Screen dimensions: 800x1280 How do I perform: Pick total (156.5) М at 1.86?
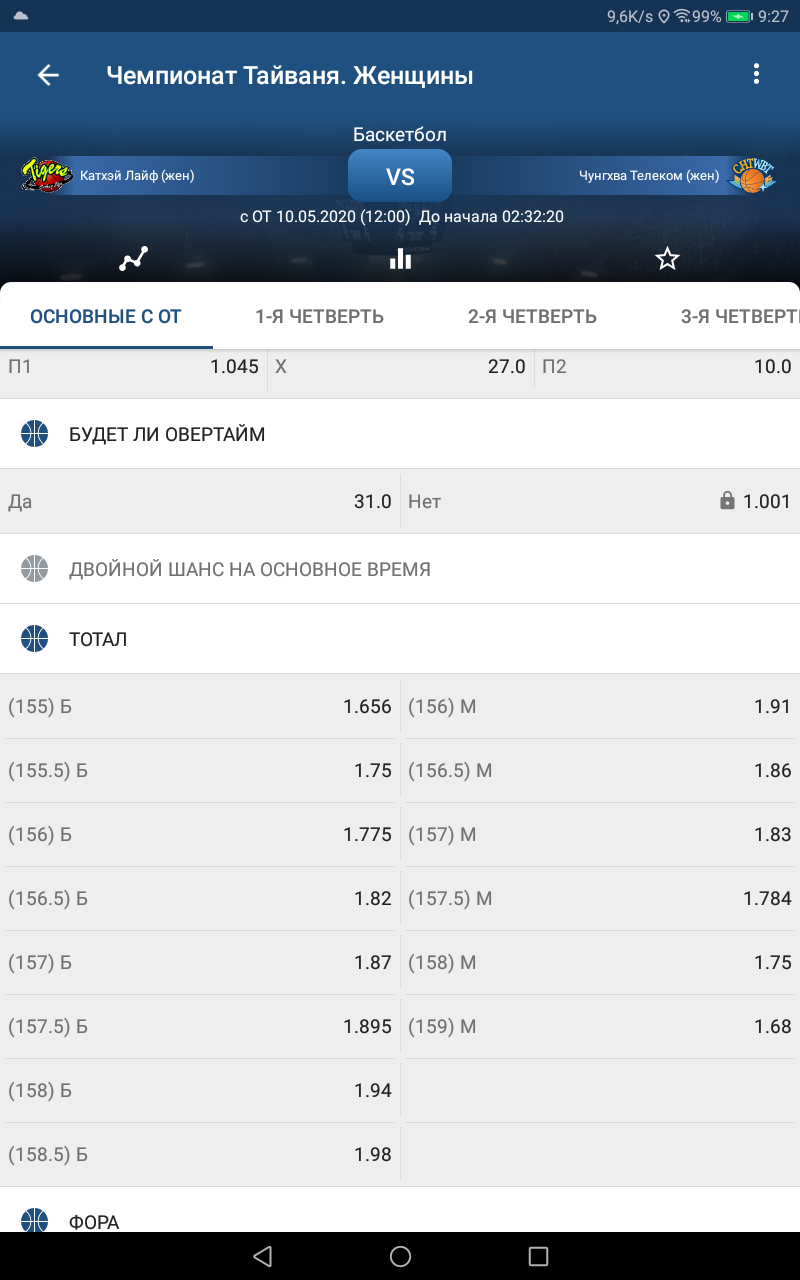(x=600, y=771)
